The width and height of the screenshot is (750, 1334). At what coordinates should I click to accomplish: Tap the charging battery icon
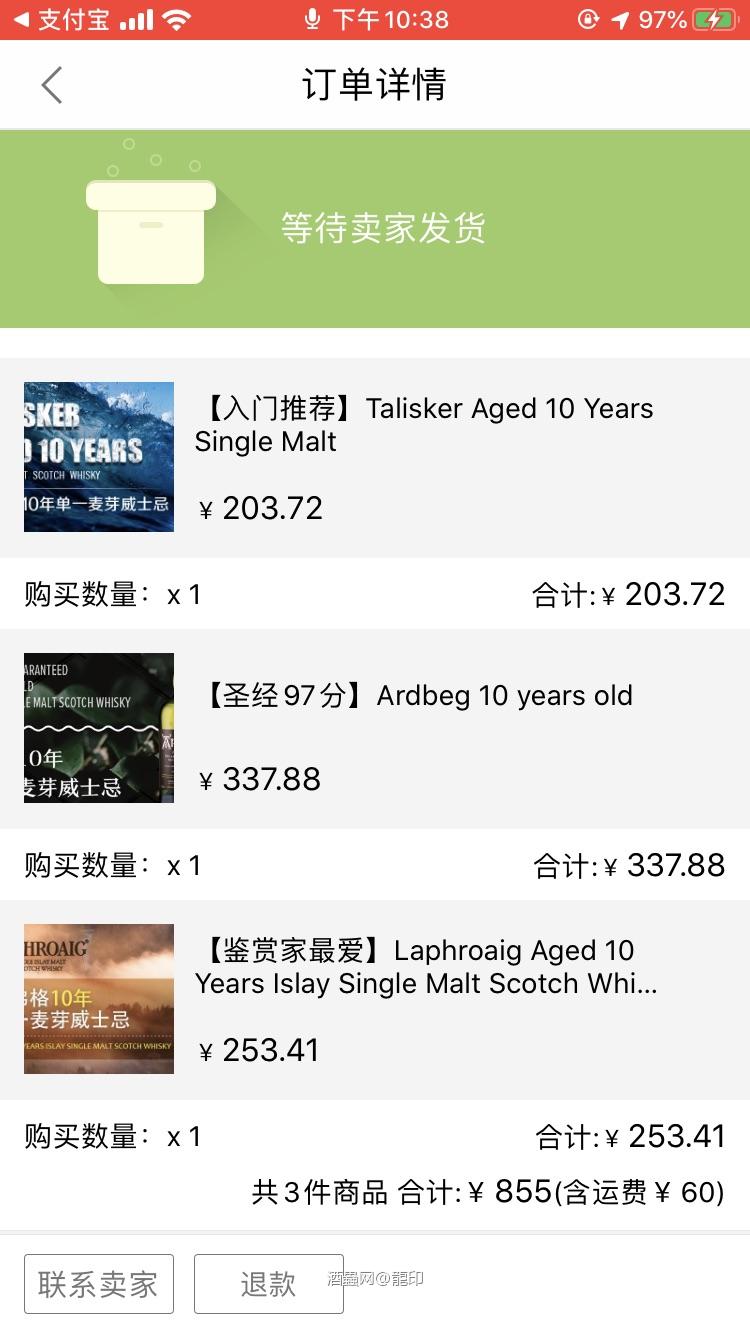click(x=718, y=19)
